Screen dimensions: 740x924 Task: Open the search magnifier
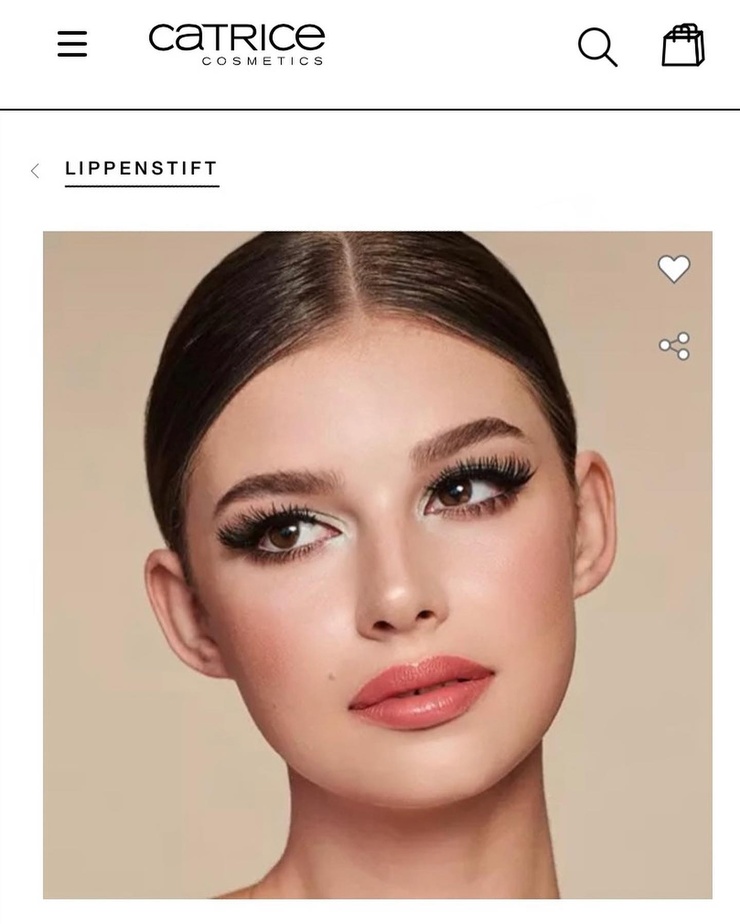tap(597, 46)
